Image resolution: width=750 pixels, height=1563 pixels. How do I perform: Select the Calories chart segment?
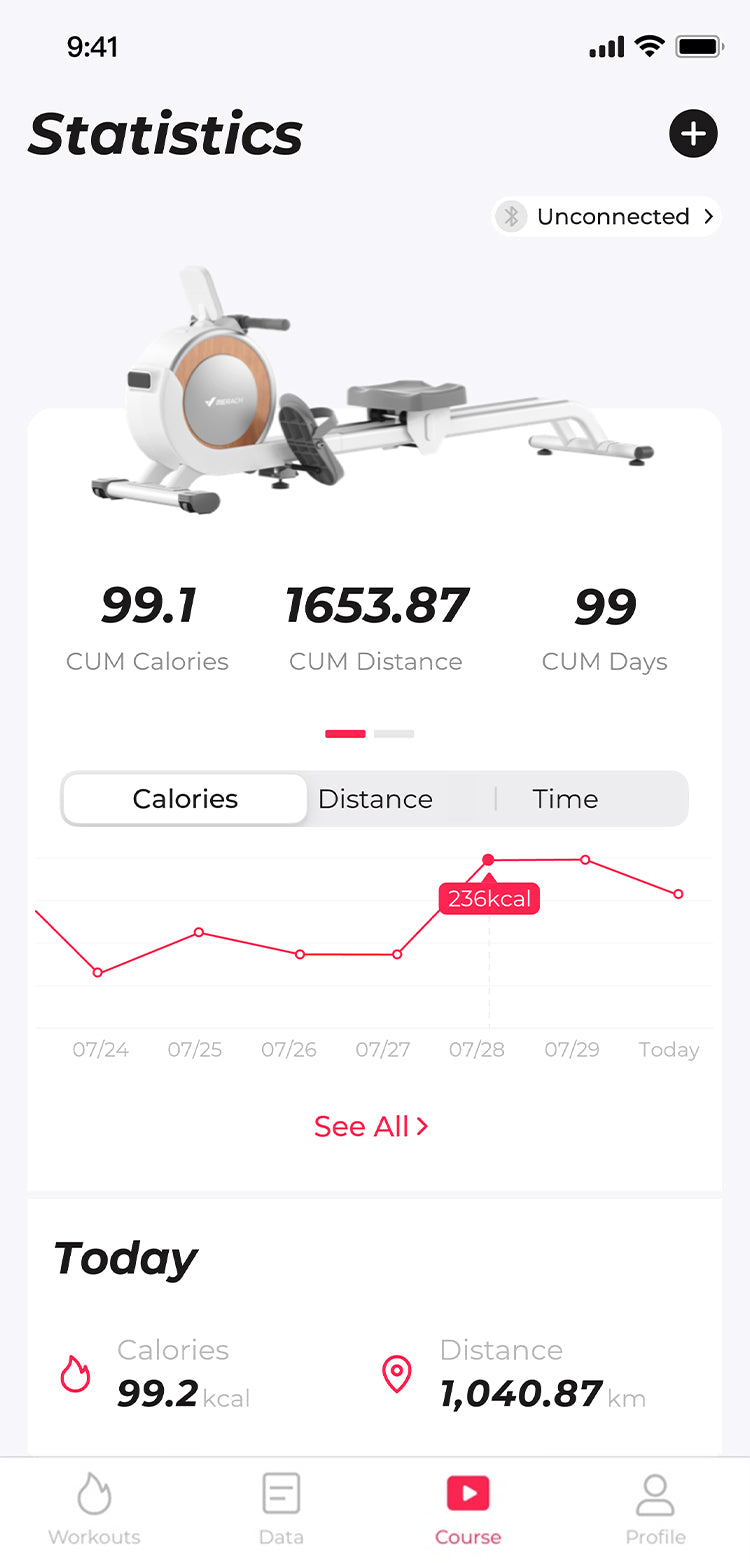click(x=185, y=799)
